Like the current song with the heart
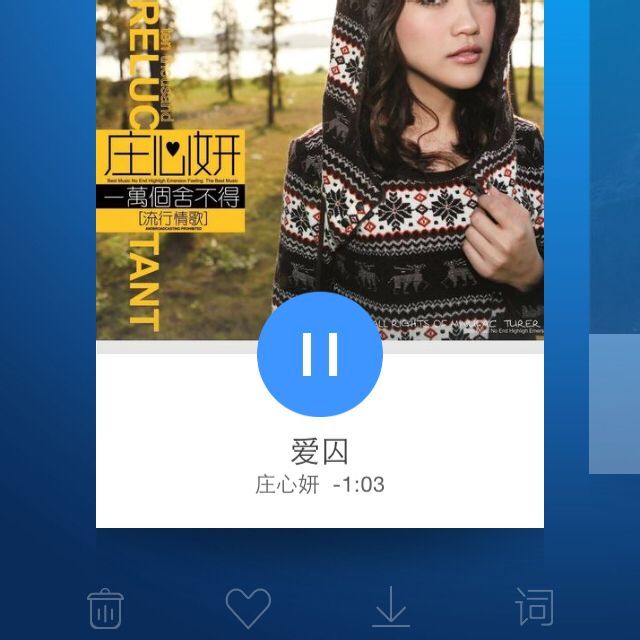The image size is (640, 640). [248, 608]
